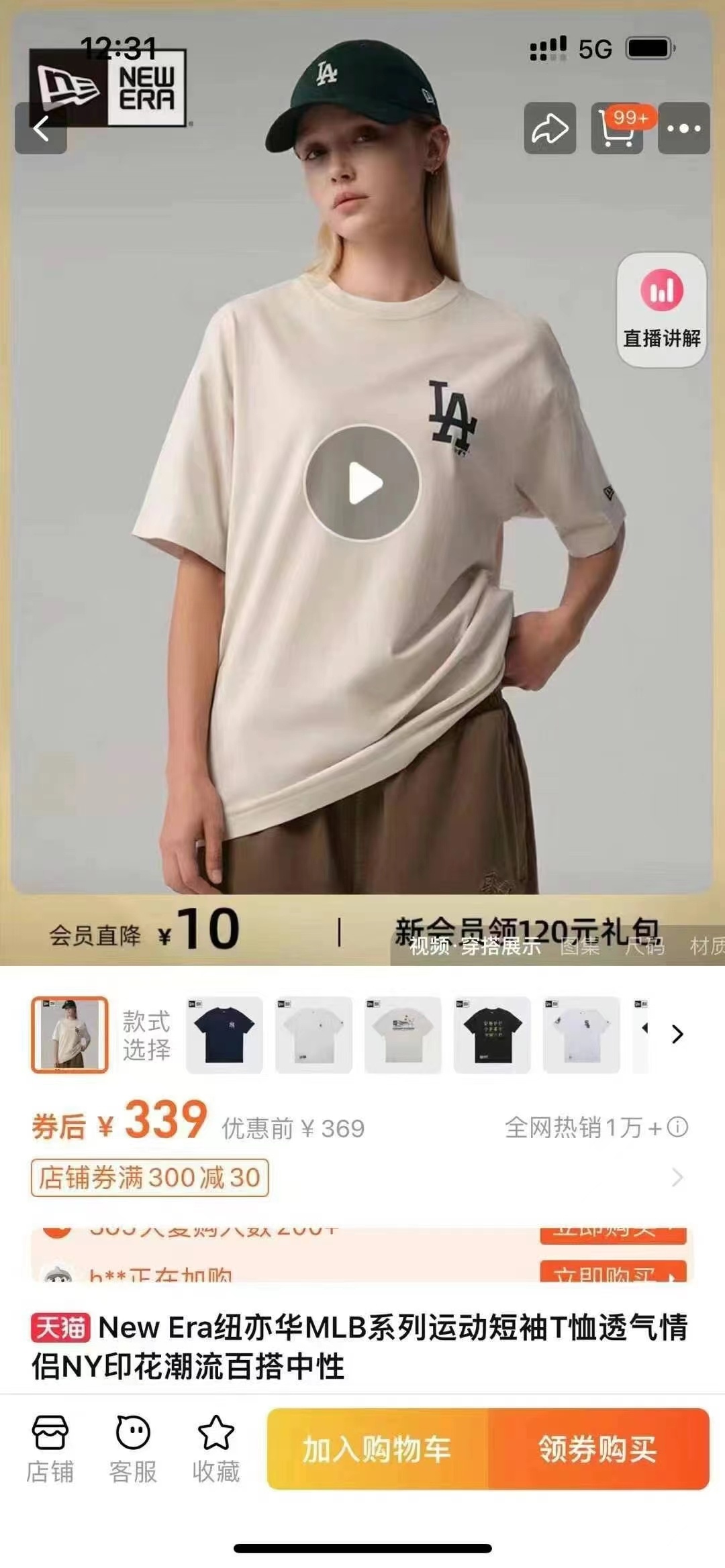725x1568 pixels.
Task: Tap 领券购买 to buy with coupon
Action: click(x=597, y=1449)
